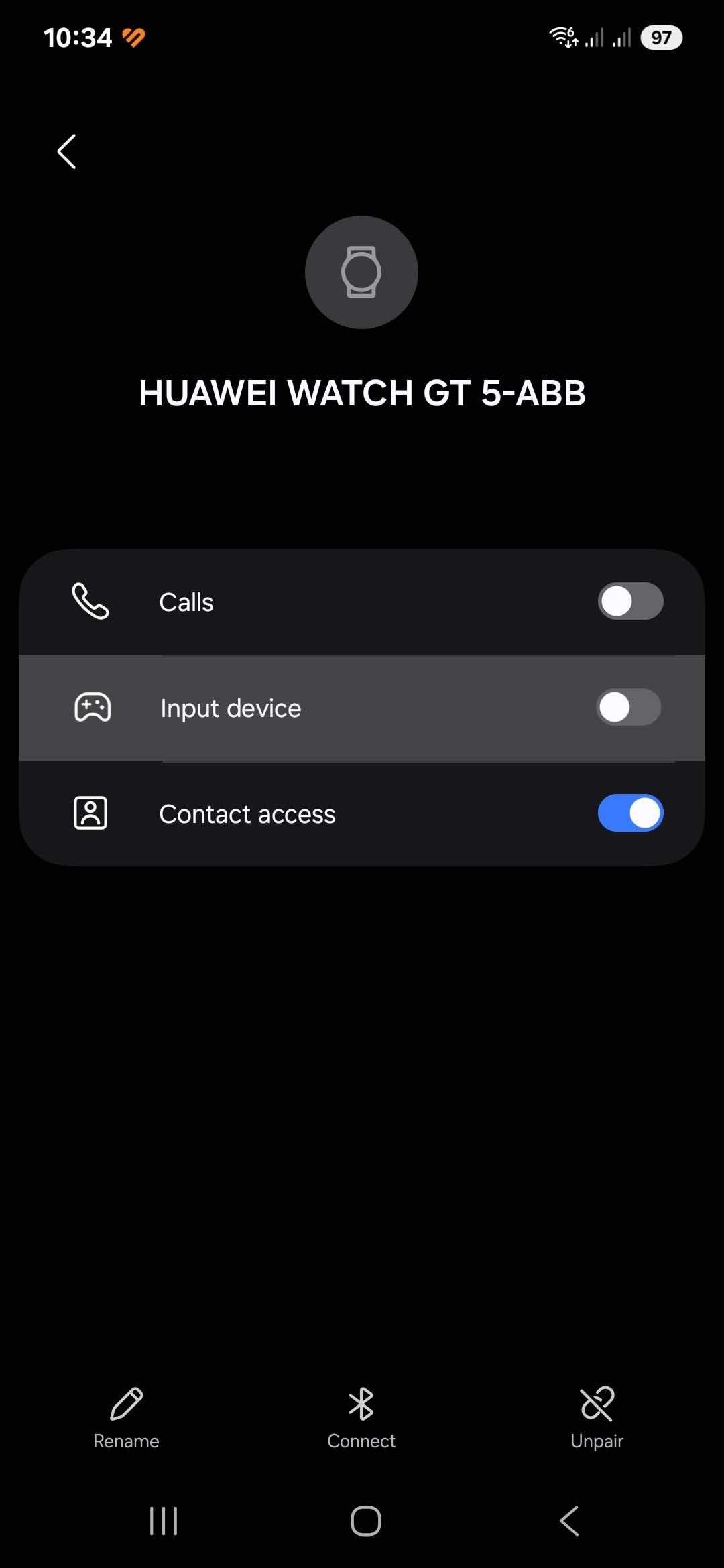Disable Contact access toggle

[629, 813]
